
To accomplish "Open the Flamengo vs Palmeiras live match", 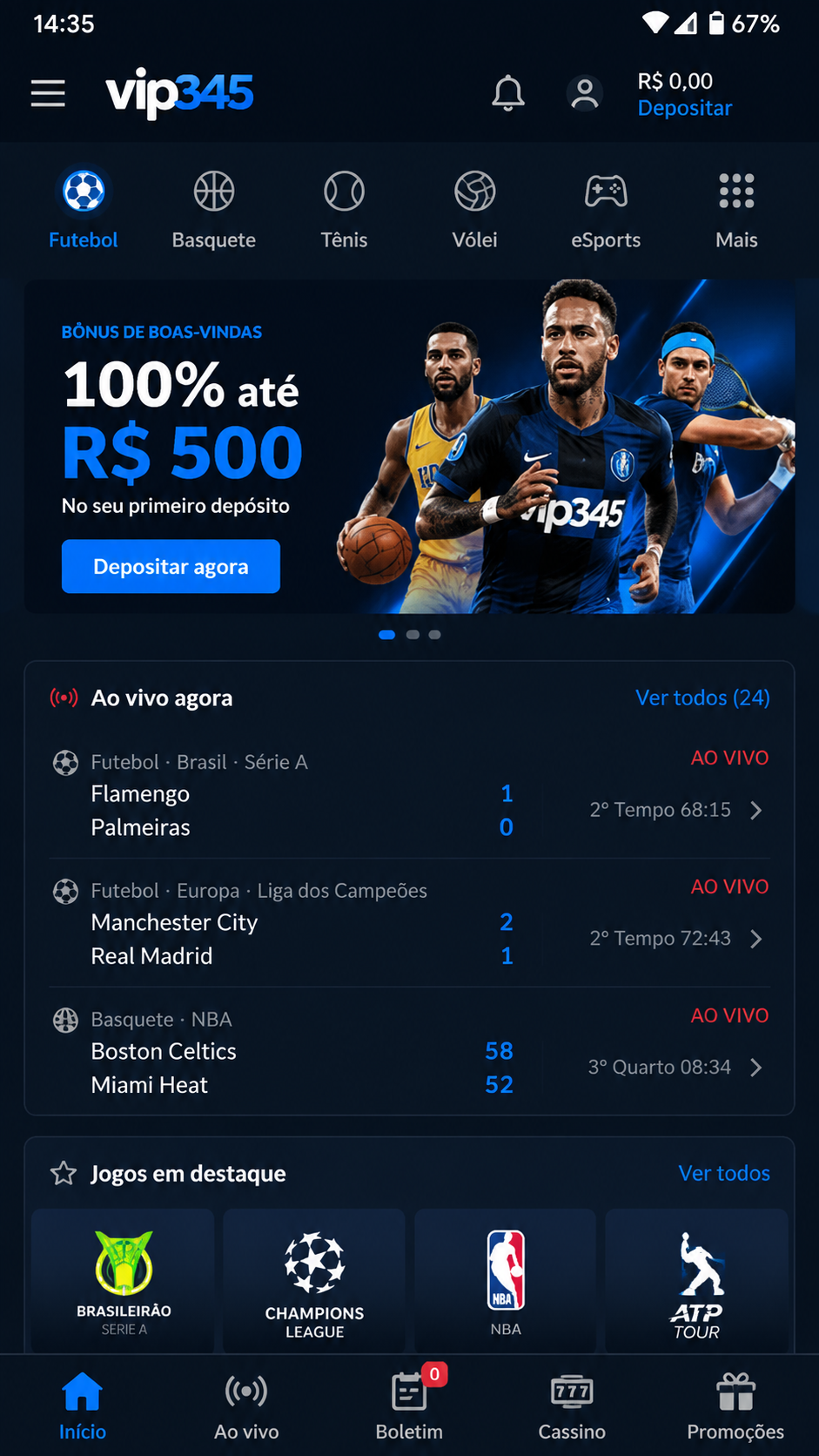I will click(409, 794).
